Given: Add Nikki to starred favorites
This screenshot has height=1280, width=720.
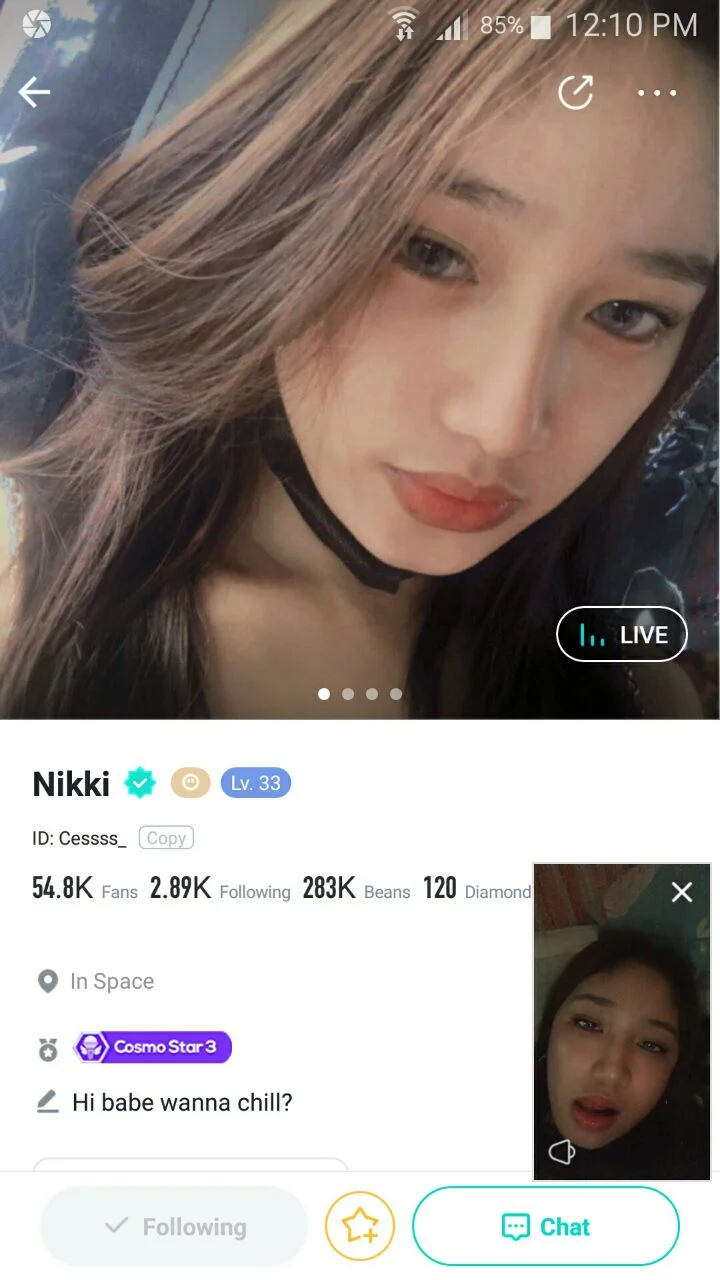Looking at the screenshot, I should tap(360, 1226).
